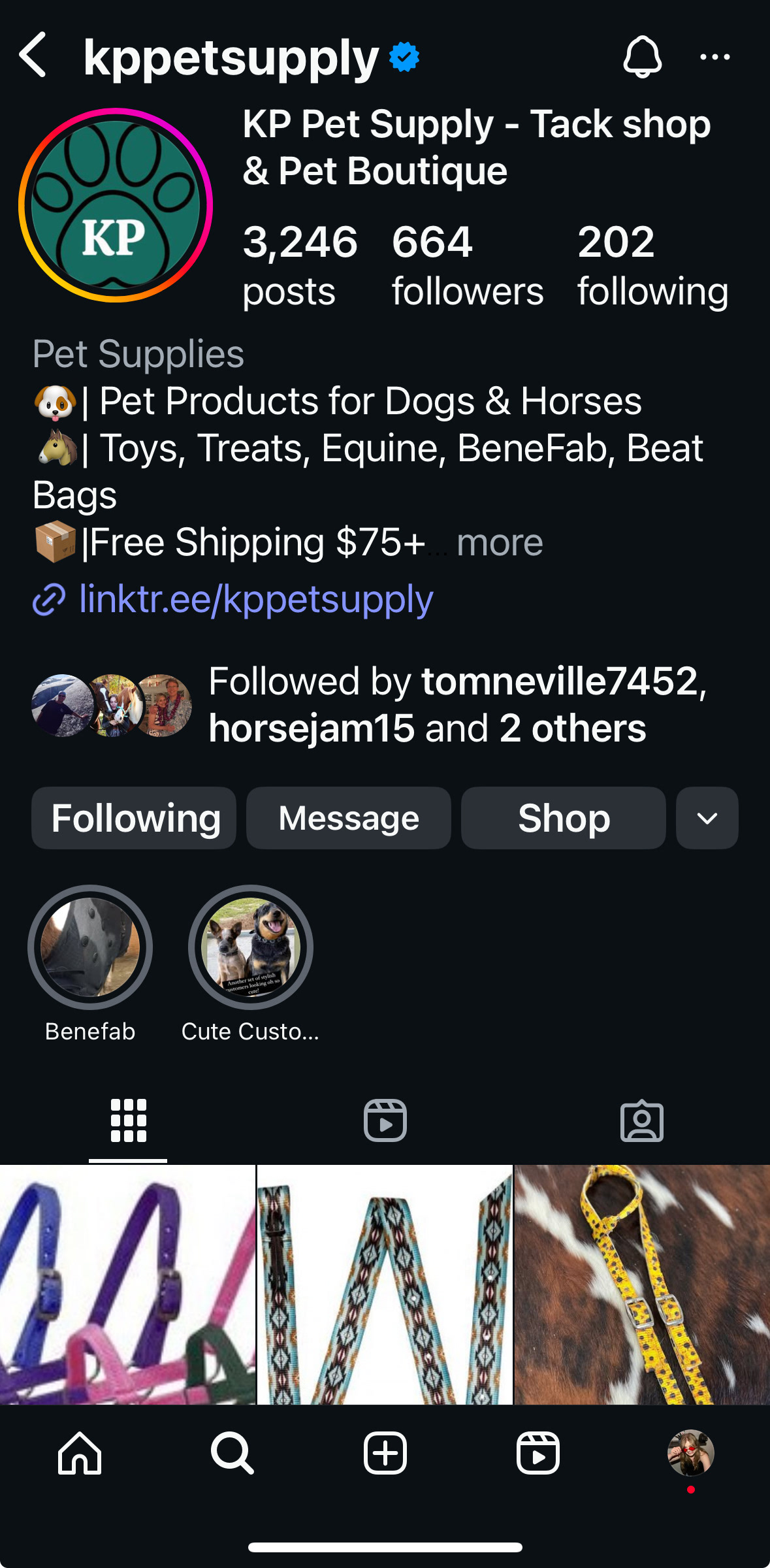Viewport: 770px width, 1568px height.
Task: Open the linktr.ee/kppetsupply link
Action: [255, 599]
